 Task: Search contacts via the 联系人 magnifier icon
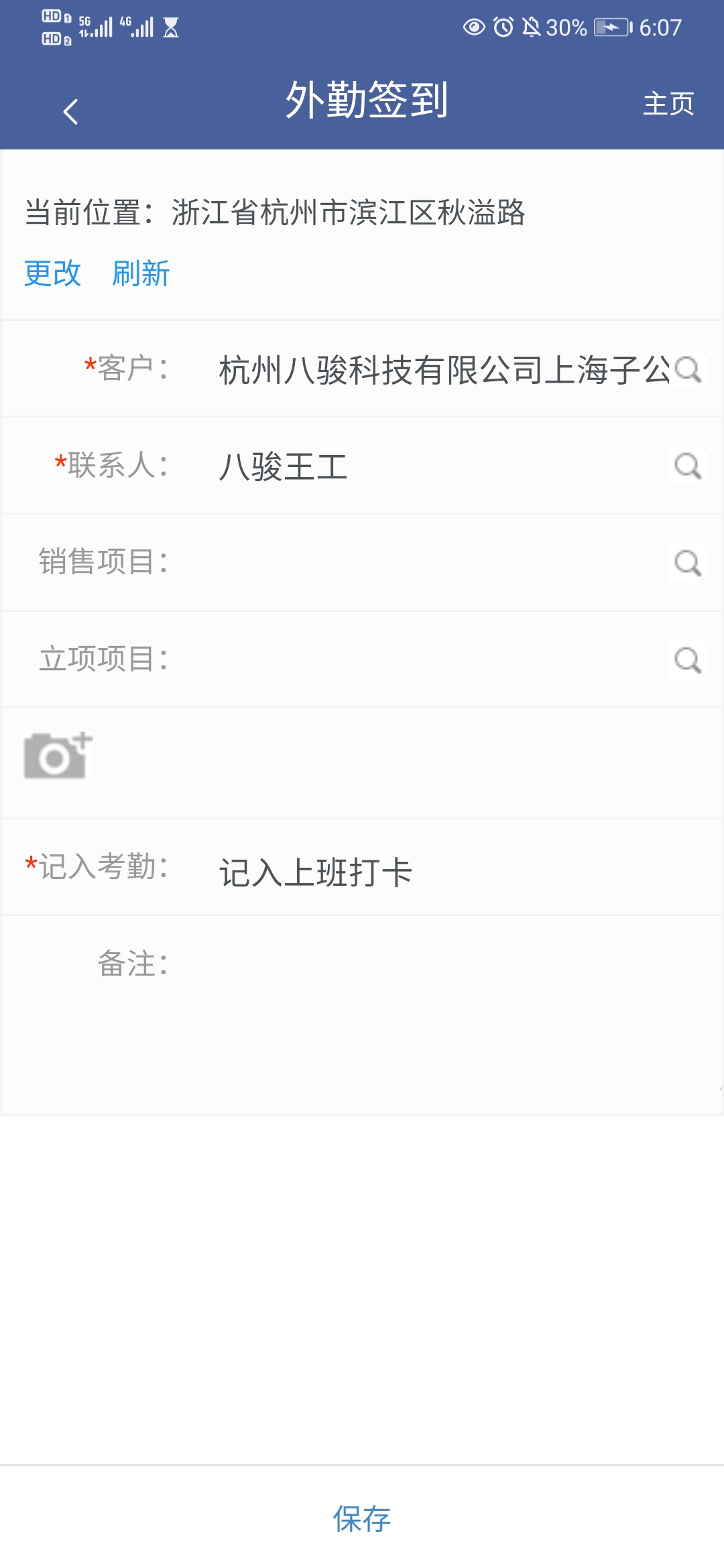tap(688, 466)
